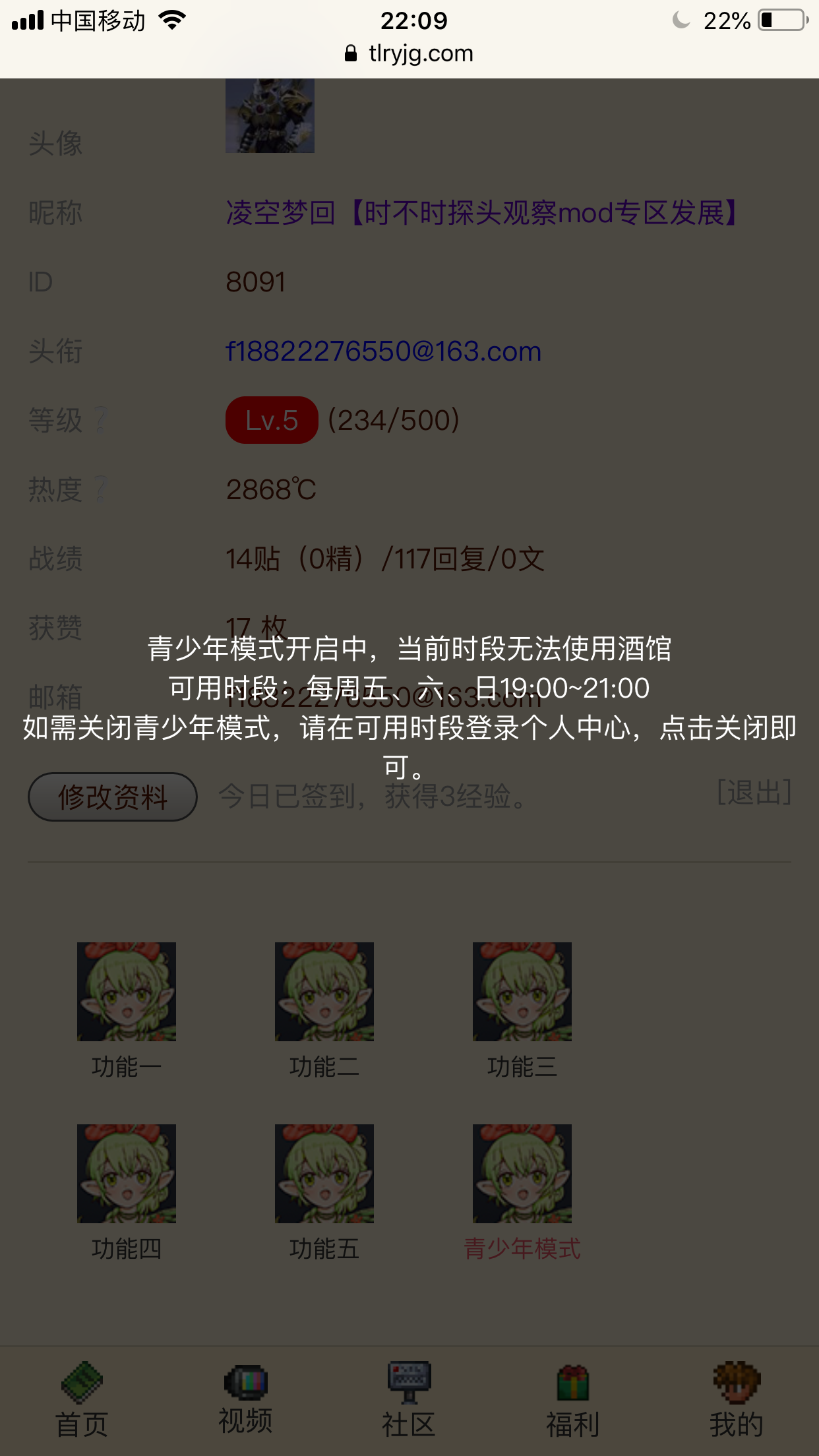Tap the [退出] logout link
The width and height of the screenshot is (819, 1456).
pyautogui.click(x=754, y=793)
